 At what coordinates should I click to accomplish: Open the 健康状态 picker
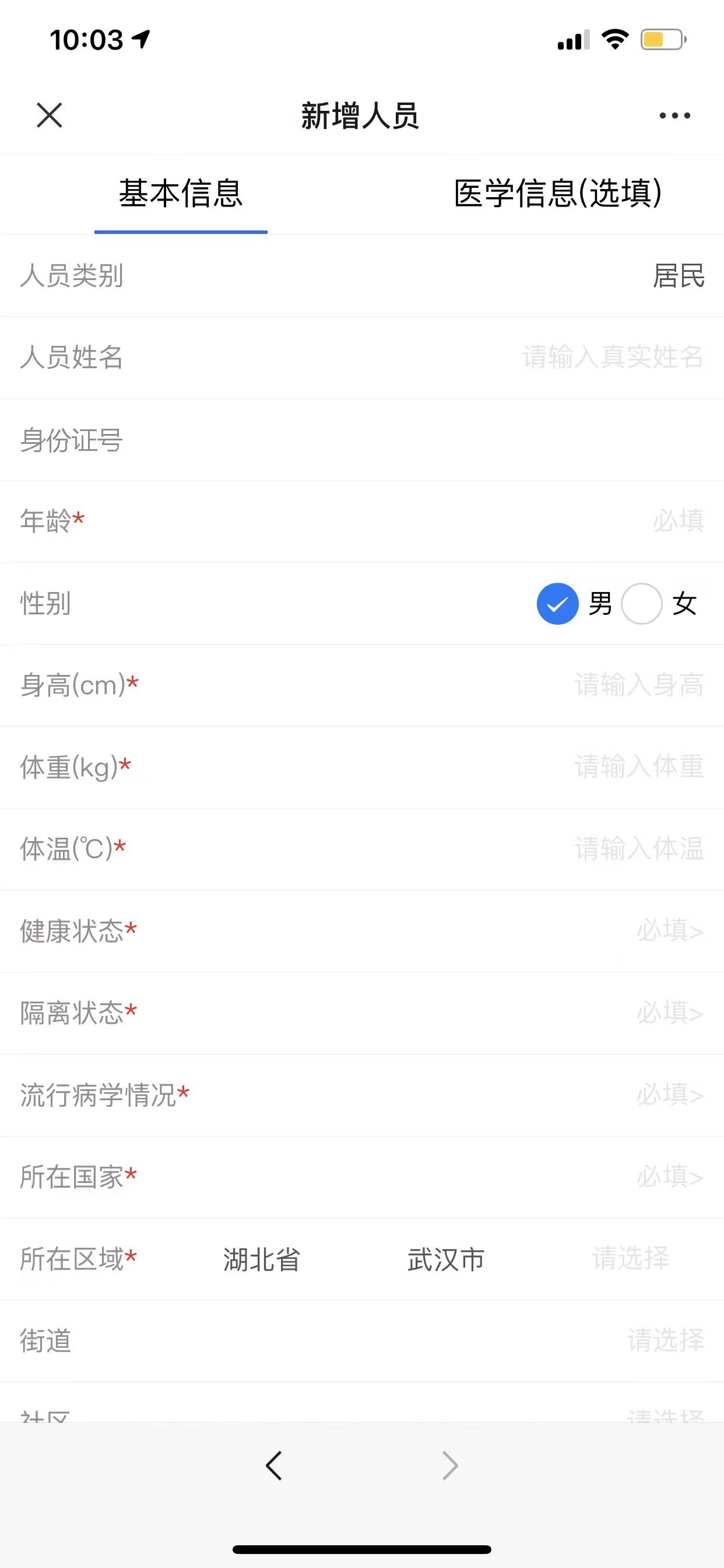pos(362,930)
